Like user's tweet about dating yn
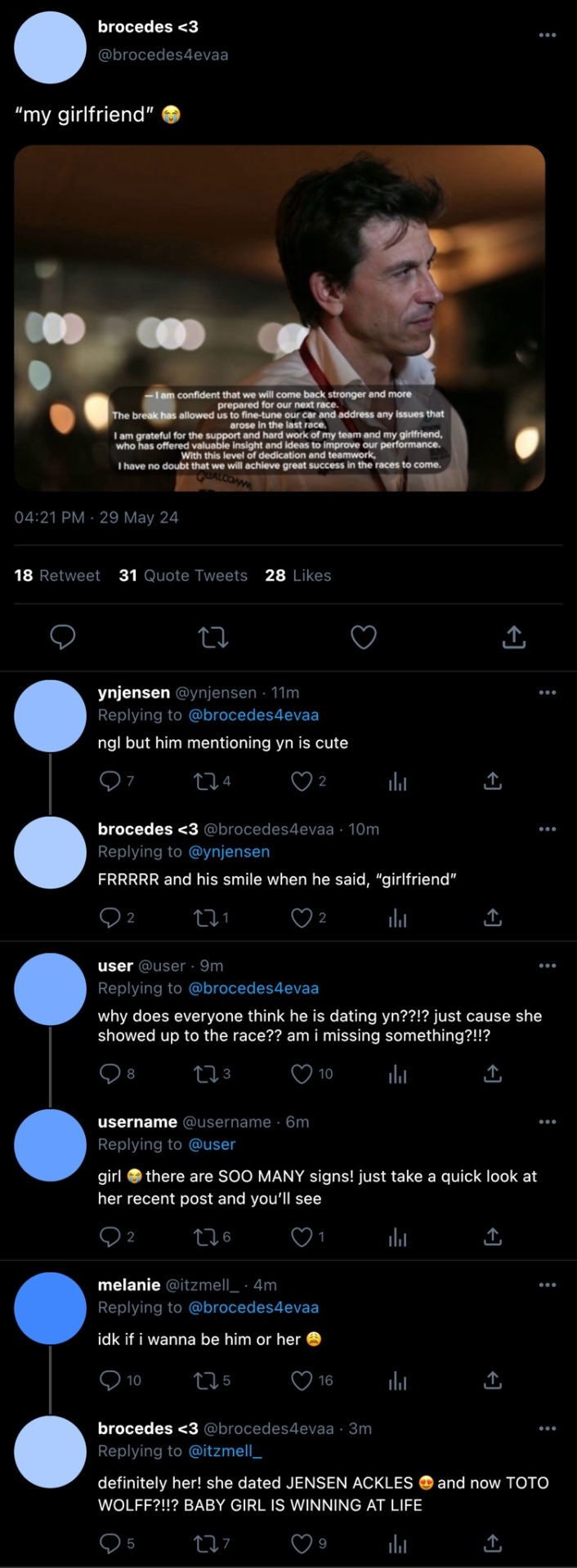577x1568 pixels. (302, 1073)
